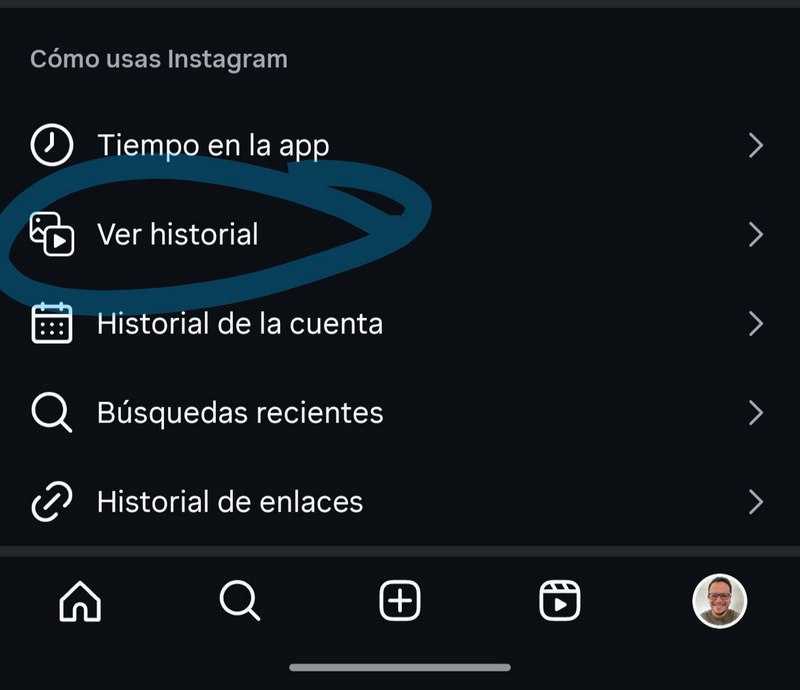
Task: Open Búsquedas recientes
Action: (x=240, y=413)
